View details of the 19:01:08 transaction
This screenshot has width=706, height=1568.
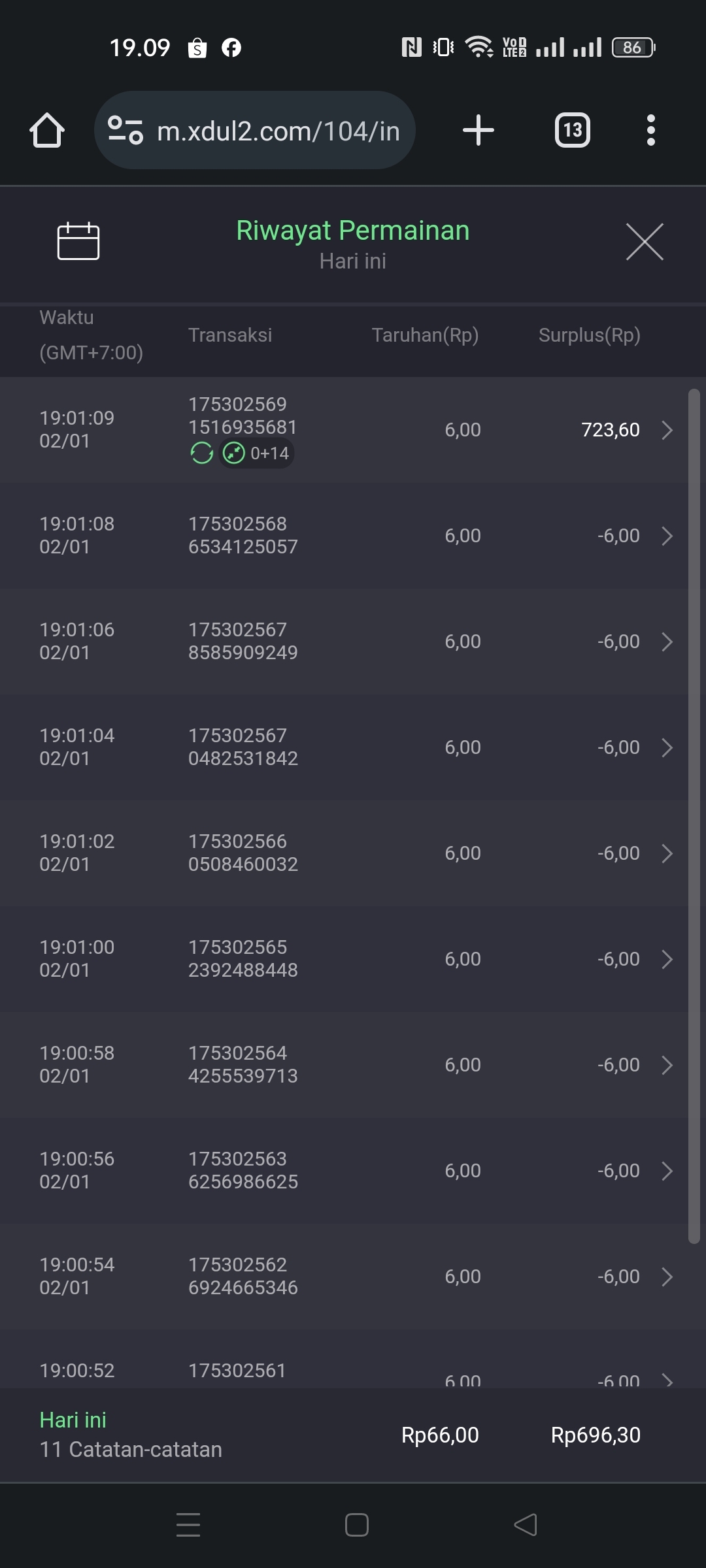[x=353, y=536]
